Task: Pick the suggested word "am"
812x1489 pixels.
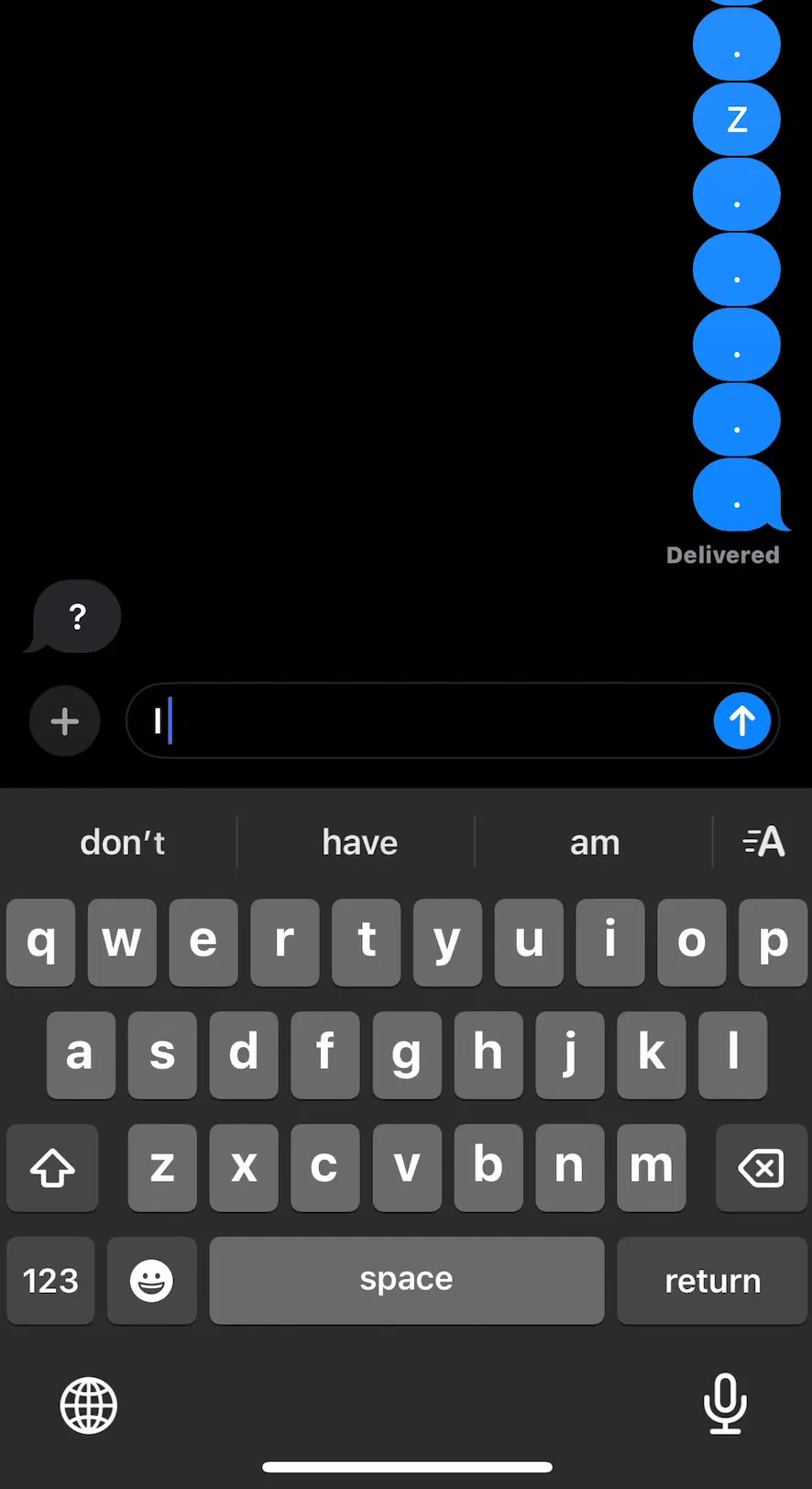Action: (x=595, y=842)
